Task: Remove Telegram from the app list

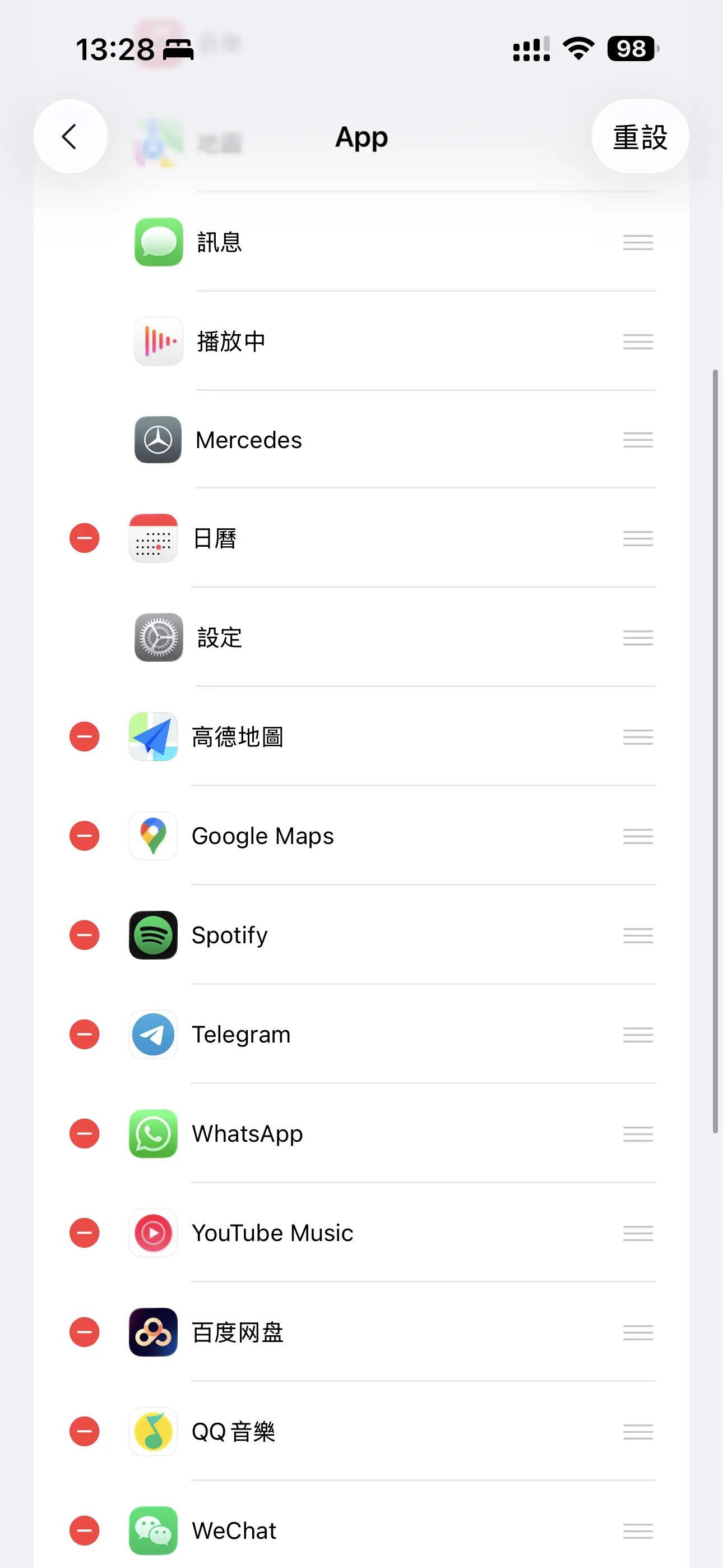Action: pos(85,1034)
